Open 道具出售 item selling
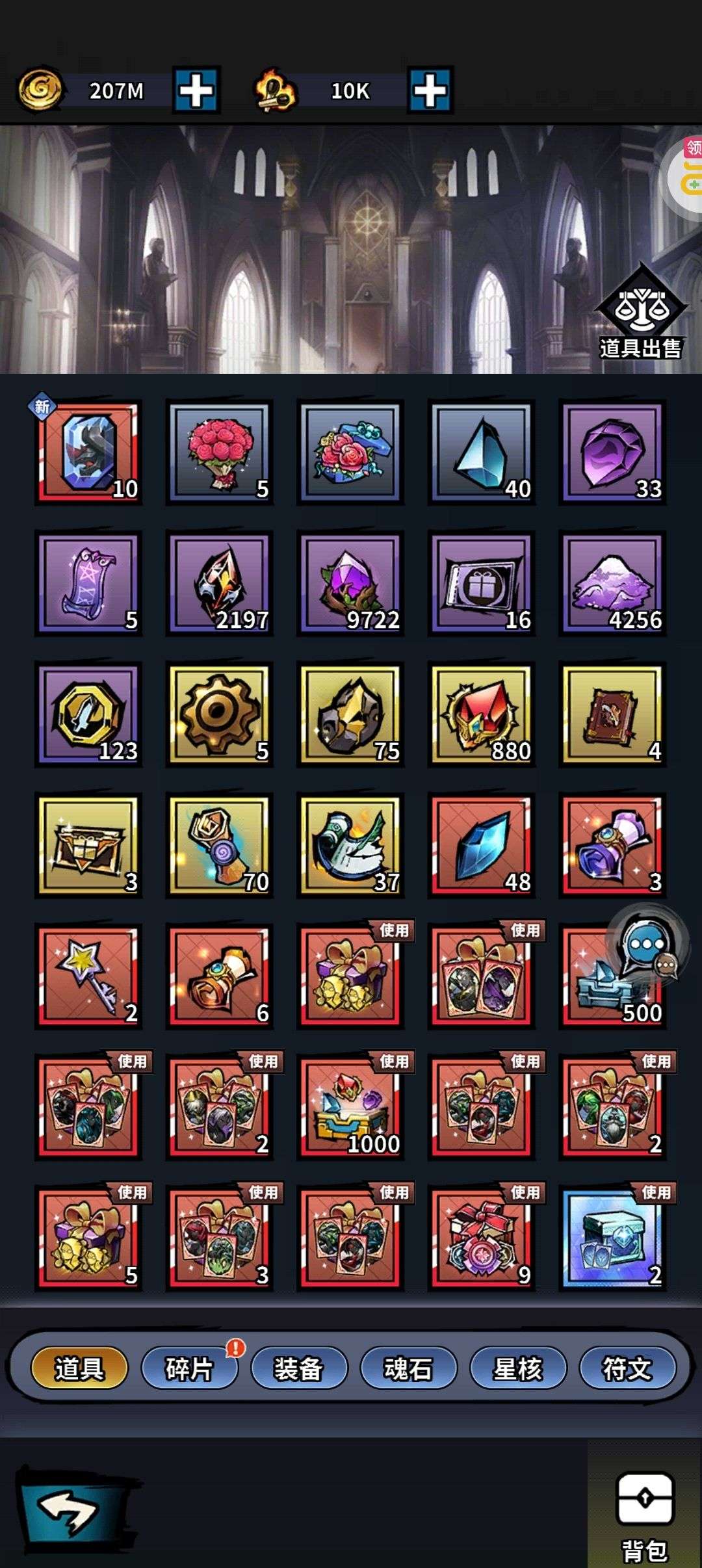 [x=641, y=312]
